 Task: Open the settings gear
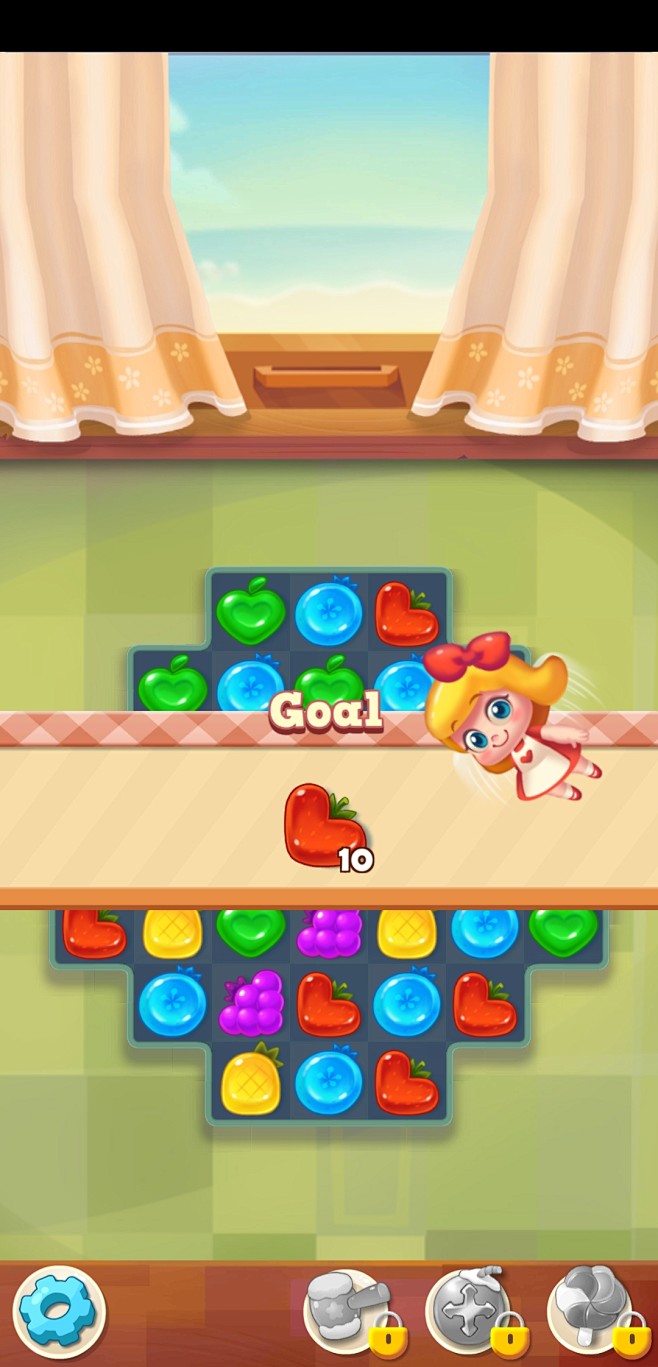click(59, 1310)
